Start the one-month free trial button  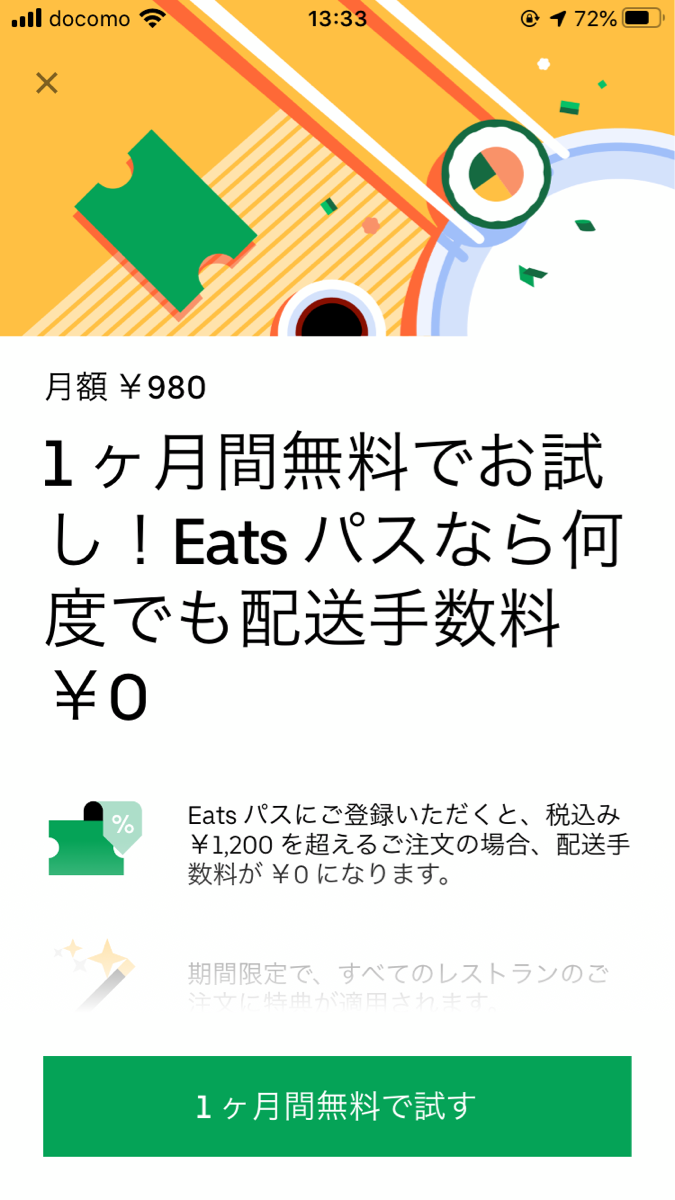337,1106
